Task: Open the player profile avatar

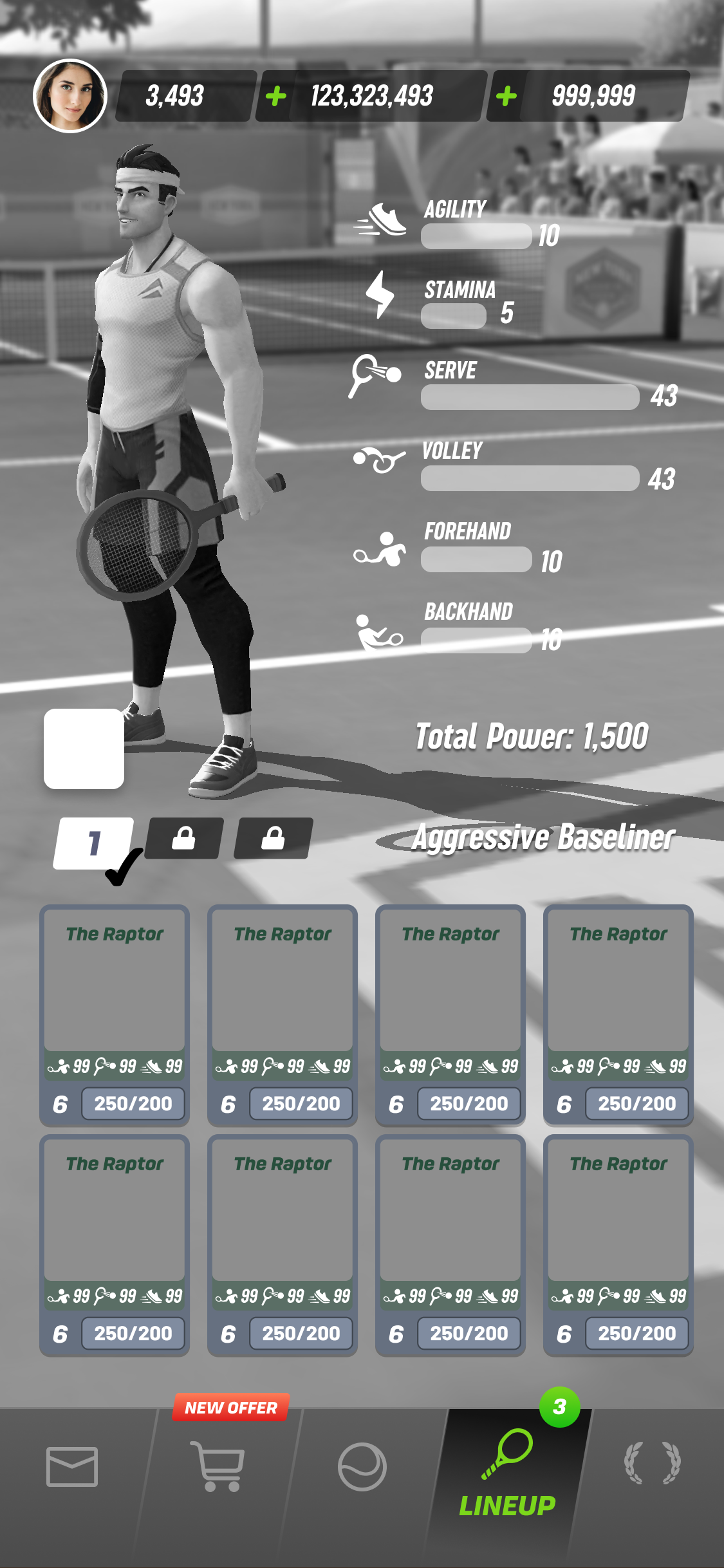Action: pos(70,96)
